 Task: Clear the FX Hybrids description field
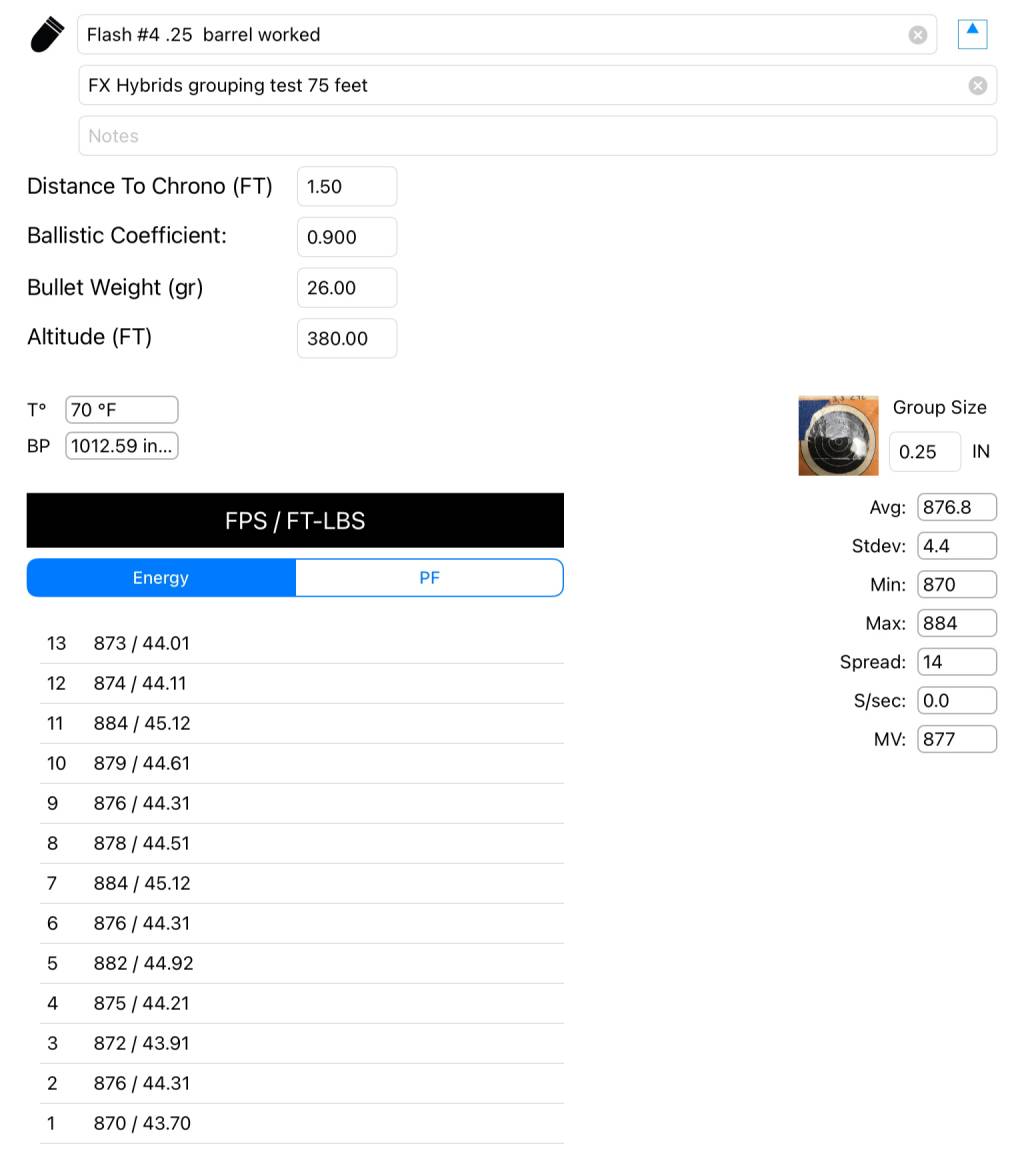tap(977, 86)
